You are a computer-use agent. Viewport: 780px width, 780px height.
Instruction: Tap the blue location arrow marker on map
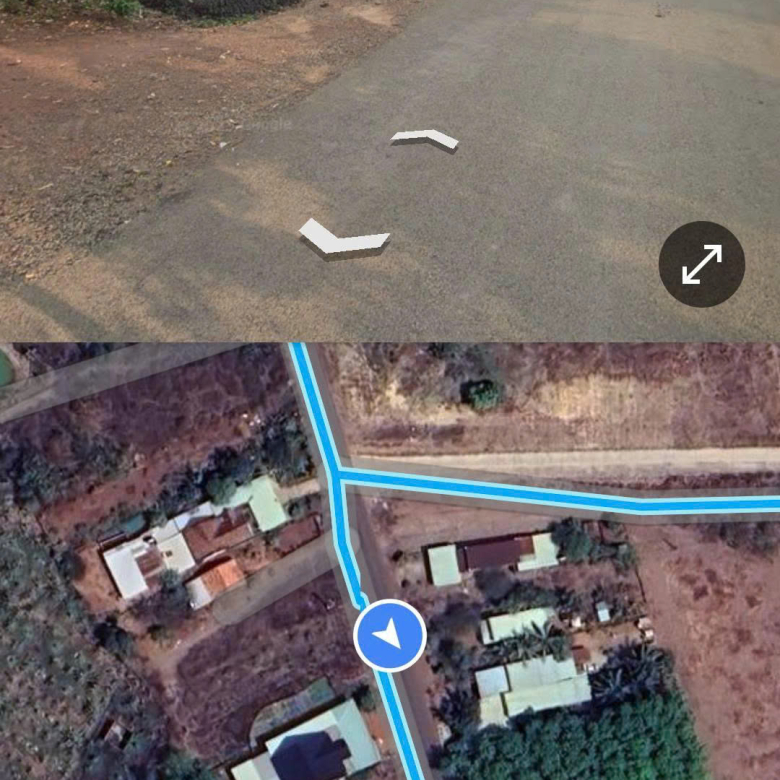click(x=390, y=635)
